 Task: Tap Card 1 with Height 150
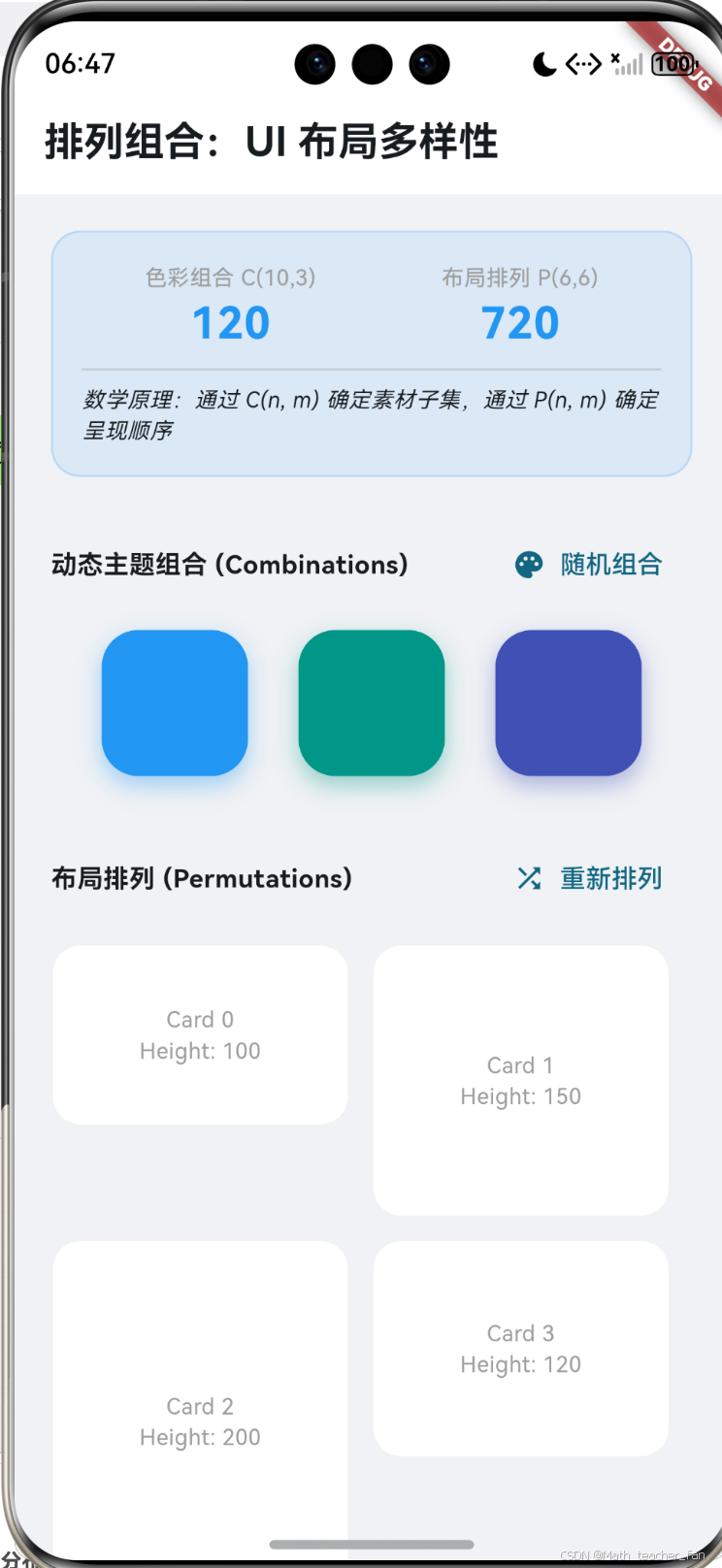pyautogui.click(x=520, y=1080)
